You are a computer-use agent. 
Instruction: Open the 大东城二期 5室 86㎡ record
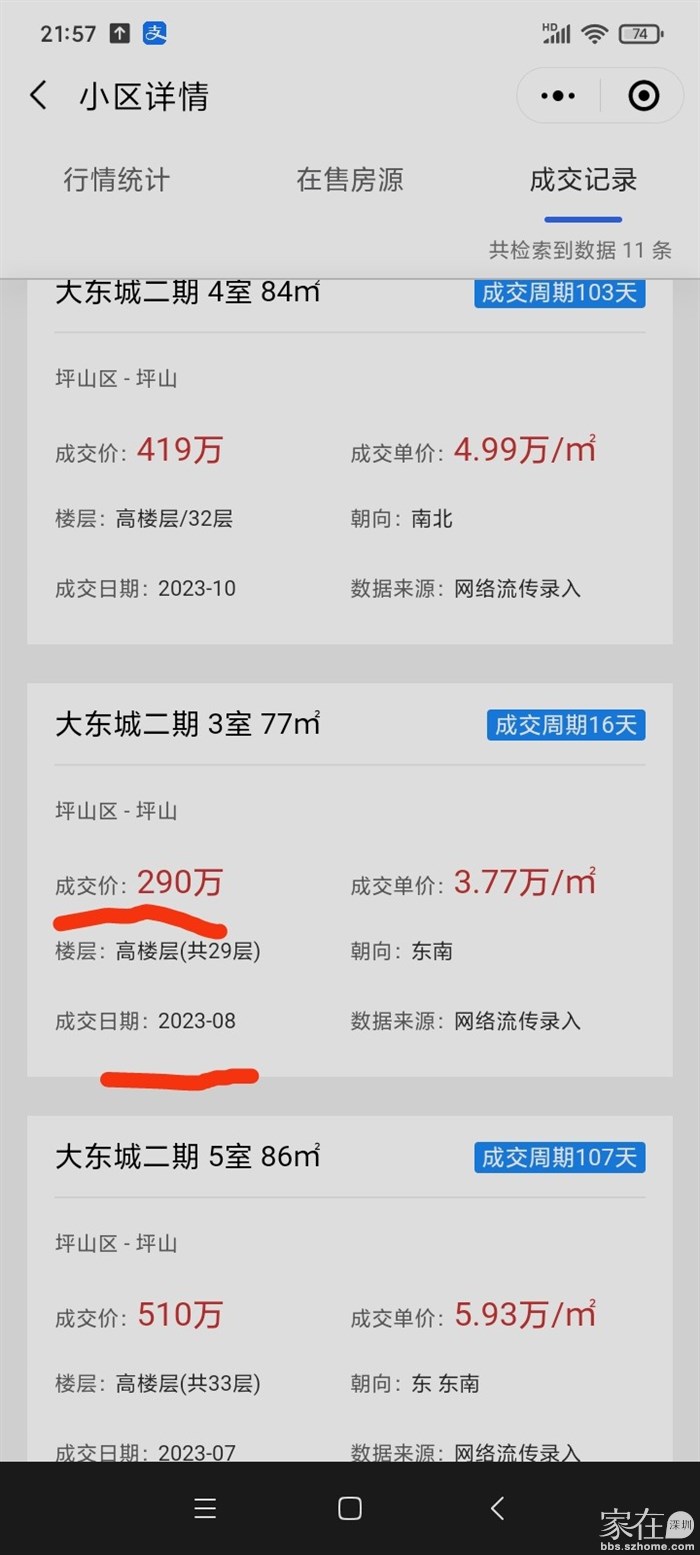point(188,1157)
